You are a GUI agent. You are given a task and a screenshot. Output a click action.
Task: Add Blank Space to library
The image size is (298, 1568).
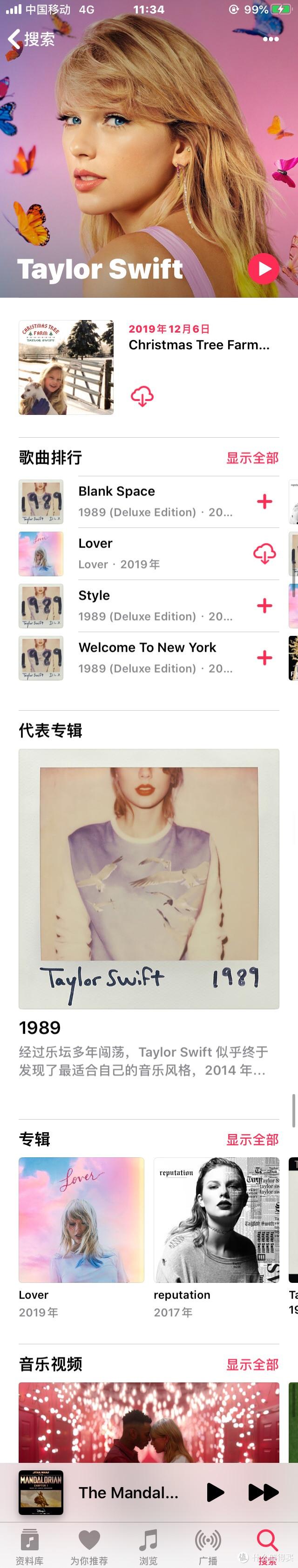264,501
